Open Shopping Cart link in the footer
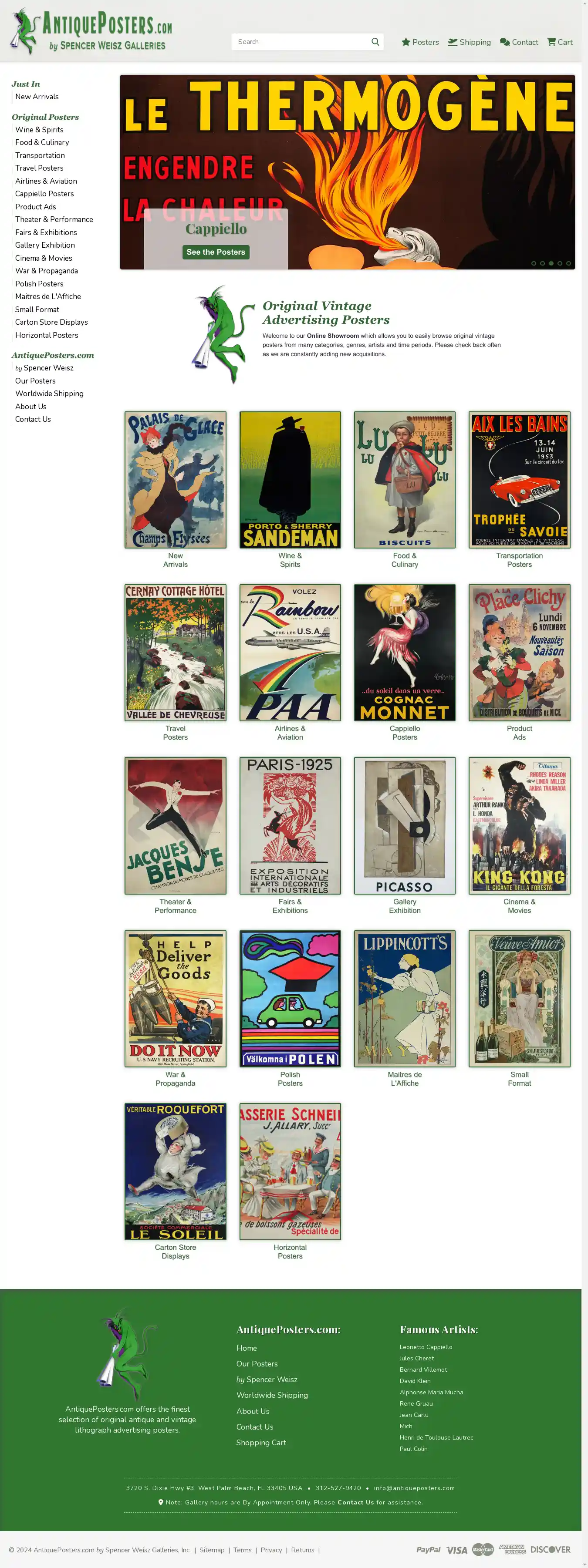This screenshot has height=1568, width=588. [261, 1443]
